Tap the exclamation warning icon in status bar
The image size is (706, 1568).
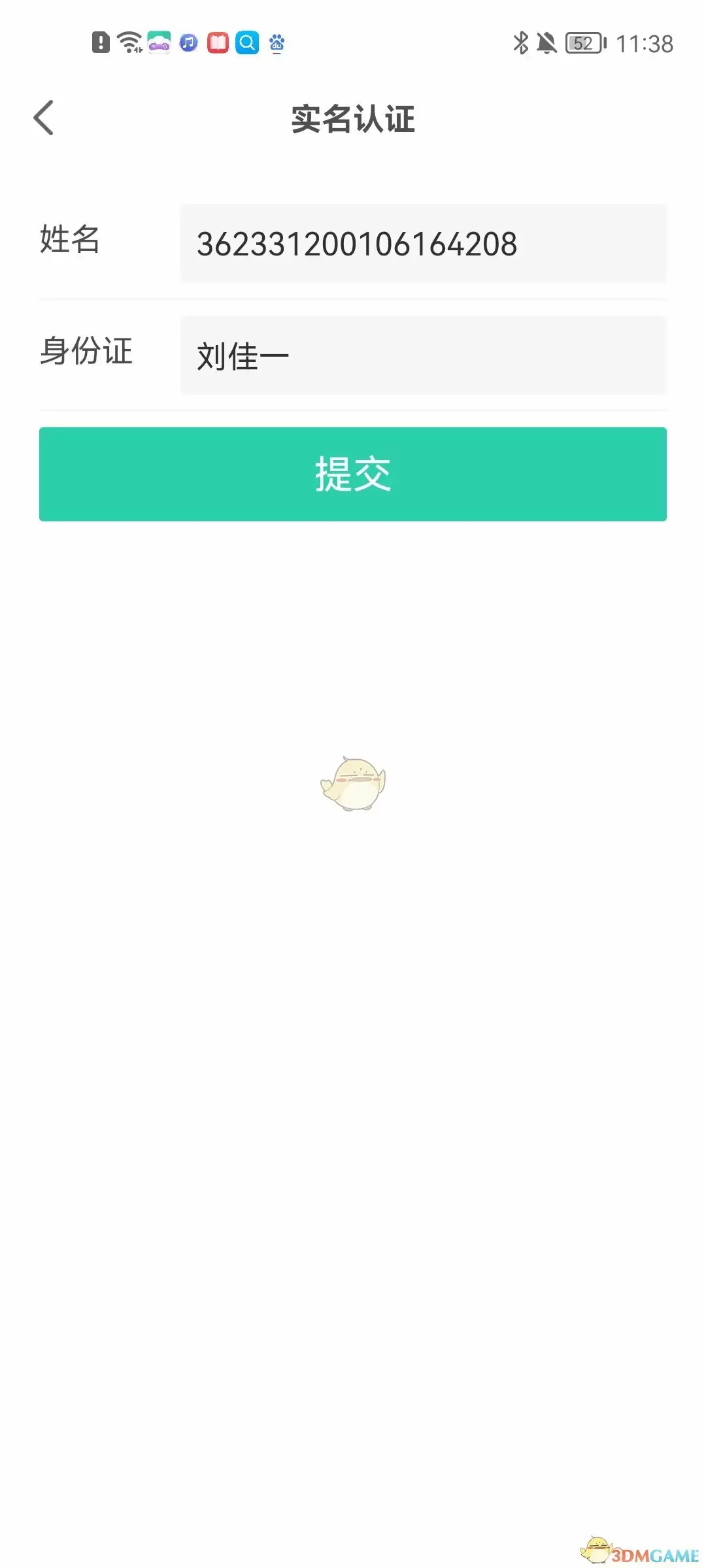pyautogui.click(x=99, y=43)
